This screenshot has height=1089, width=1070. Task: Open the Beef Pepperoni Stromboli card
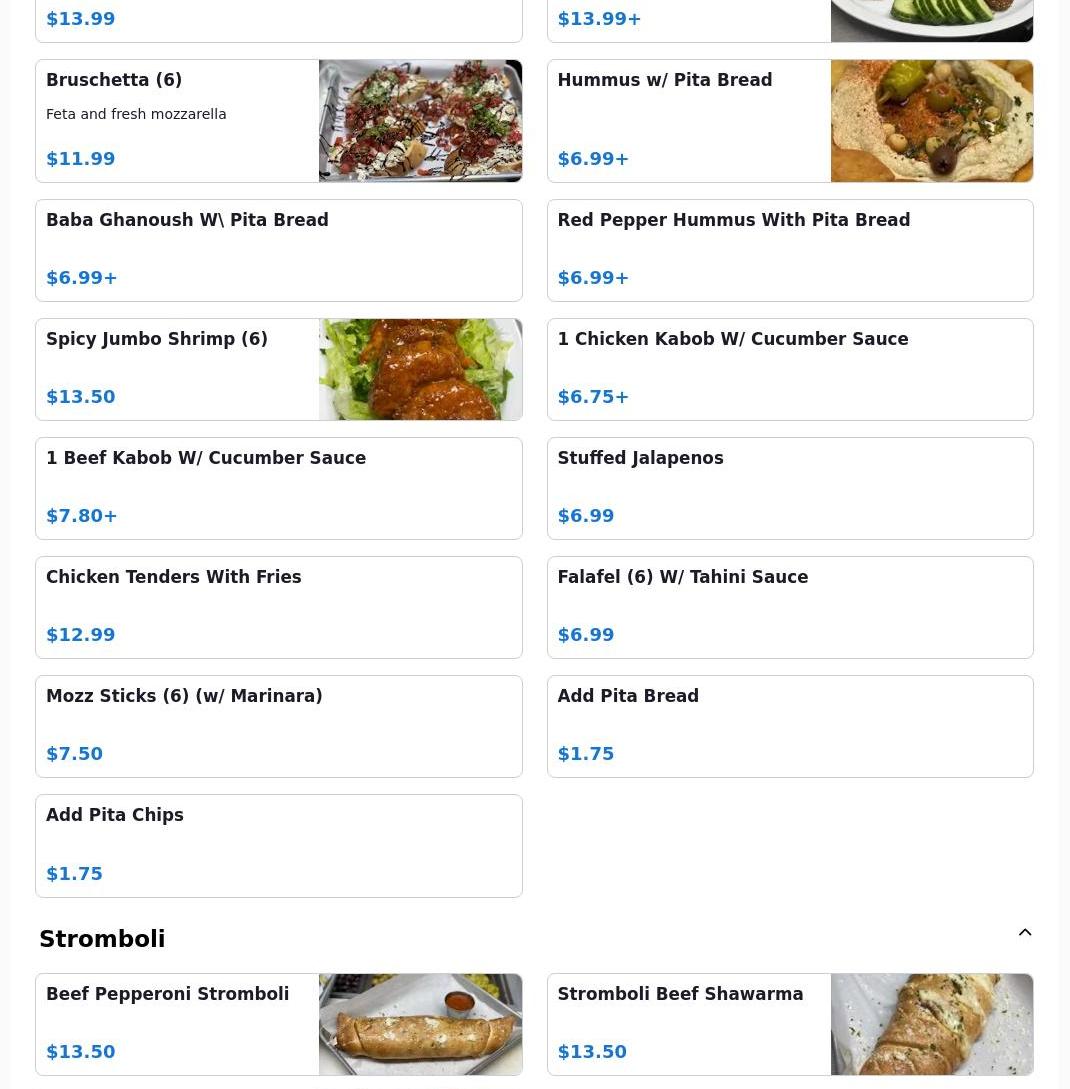(x=278, y=1024)
